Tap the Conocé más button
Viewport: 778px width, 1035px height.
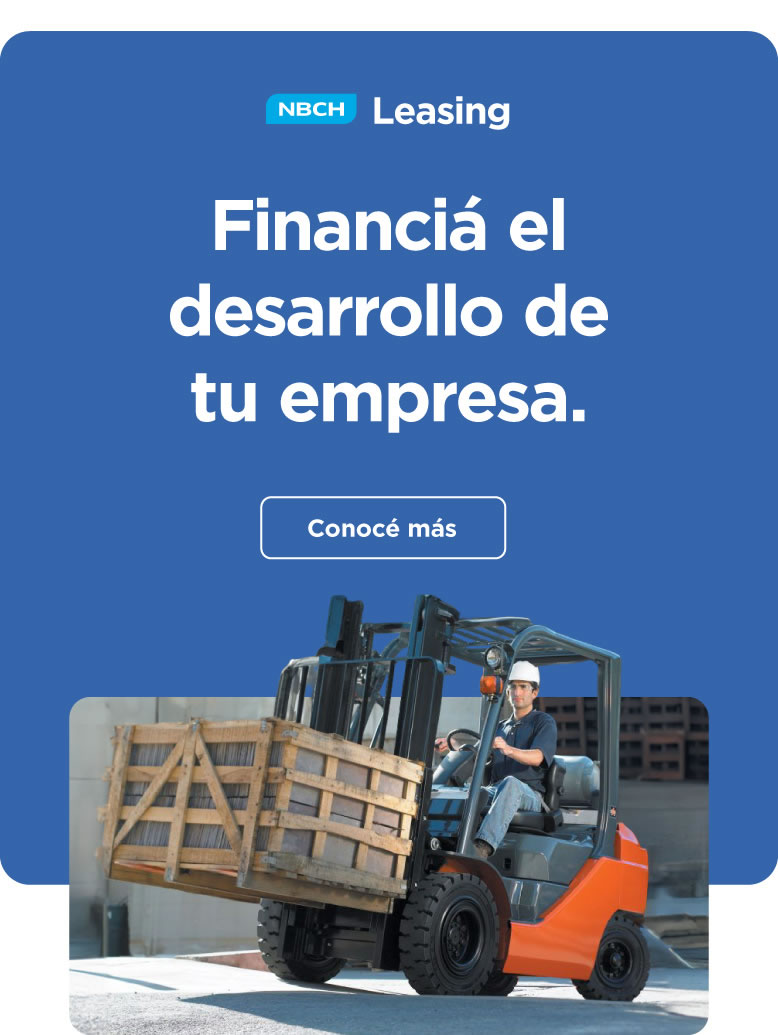(x=383, y=527)
